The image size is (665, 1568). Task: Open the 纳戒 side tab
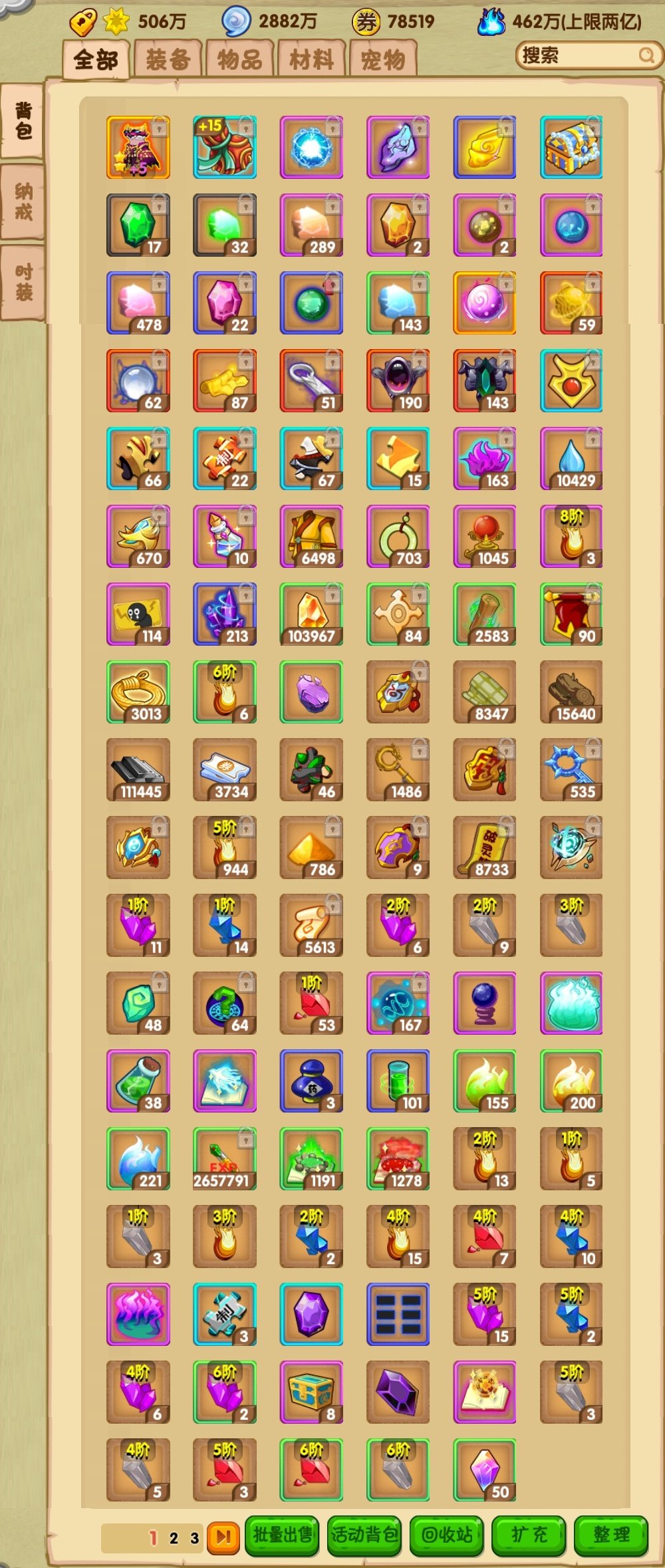tap(23, 201)
